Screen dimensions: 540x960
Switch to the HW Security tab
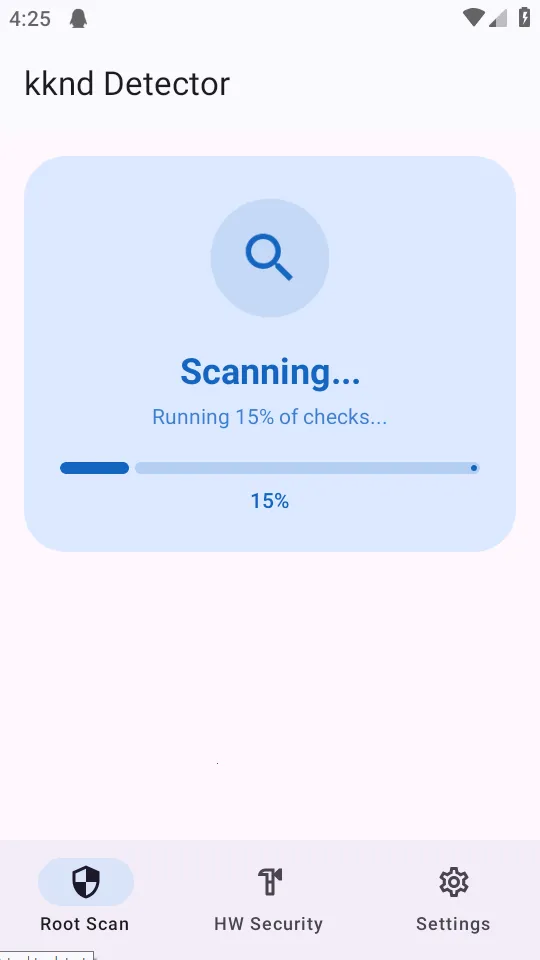269,898
